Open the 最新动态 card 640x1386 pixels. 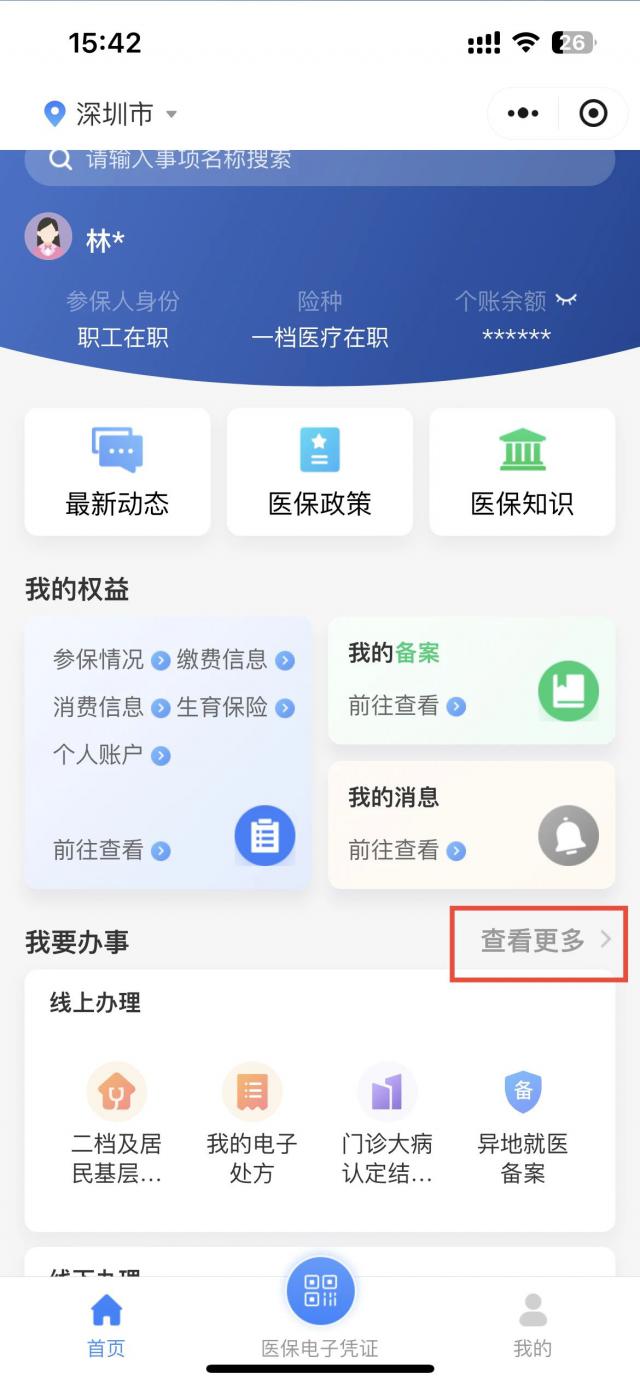pos(117,471)
